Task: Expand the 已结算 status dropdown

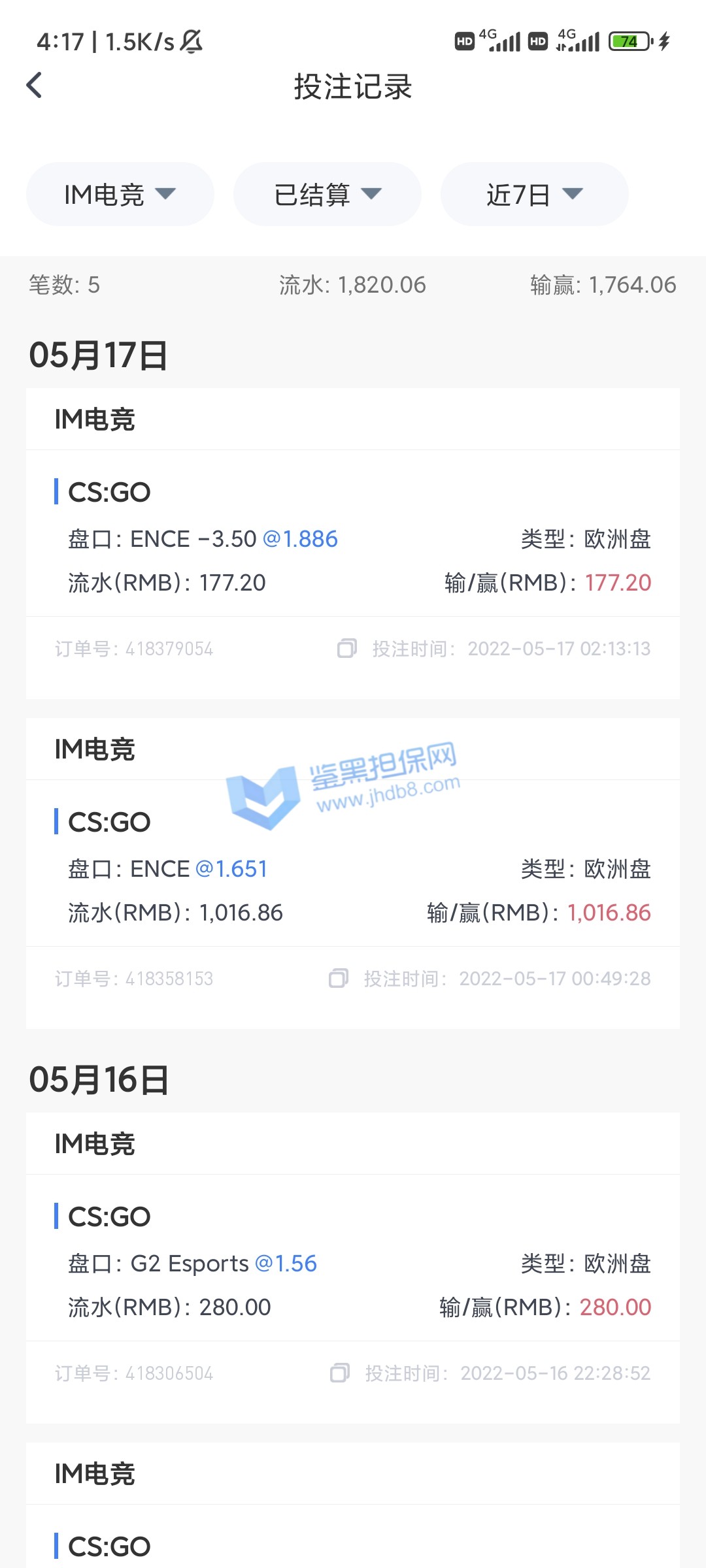Action: [327, 194]
